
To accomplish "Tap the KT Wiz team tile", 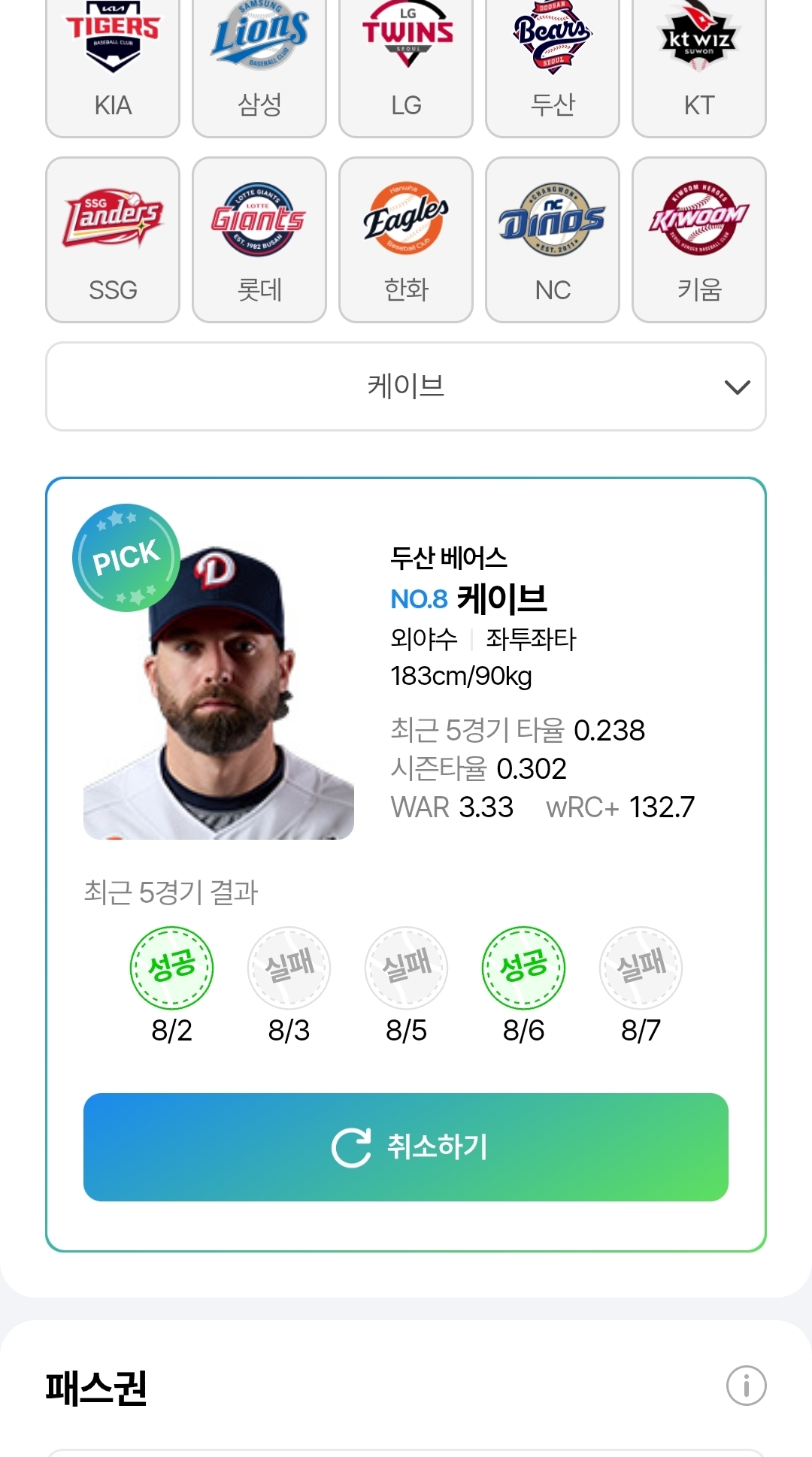I will [699, 68].
